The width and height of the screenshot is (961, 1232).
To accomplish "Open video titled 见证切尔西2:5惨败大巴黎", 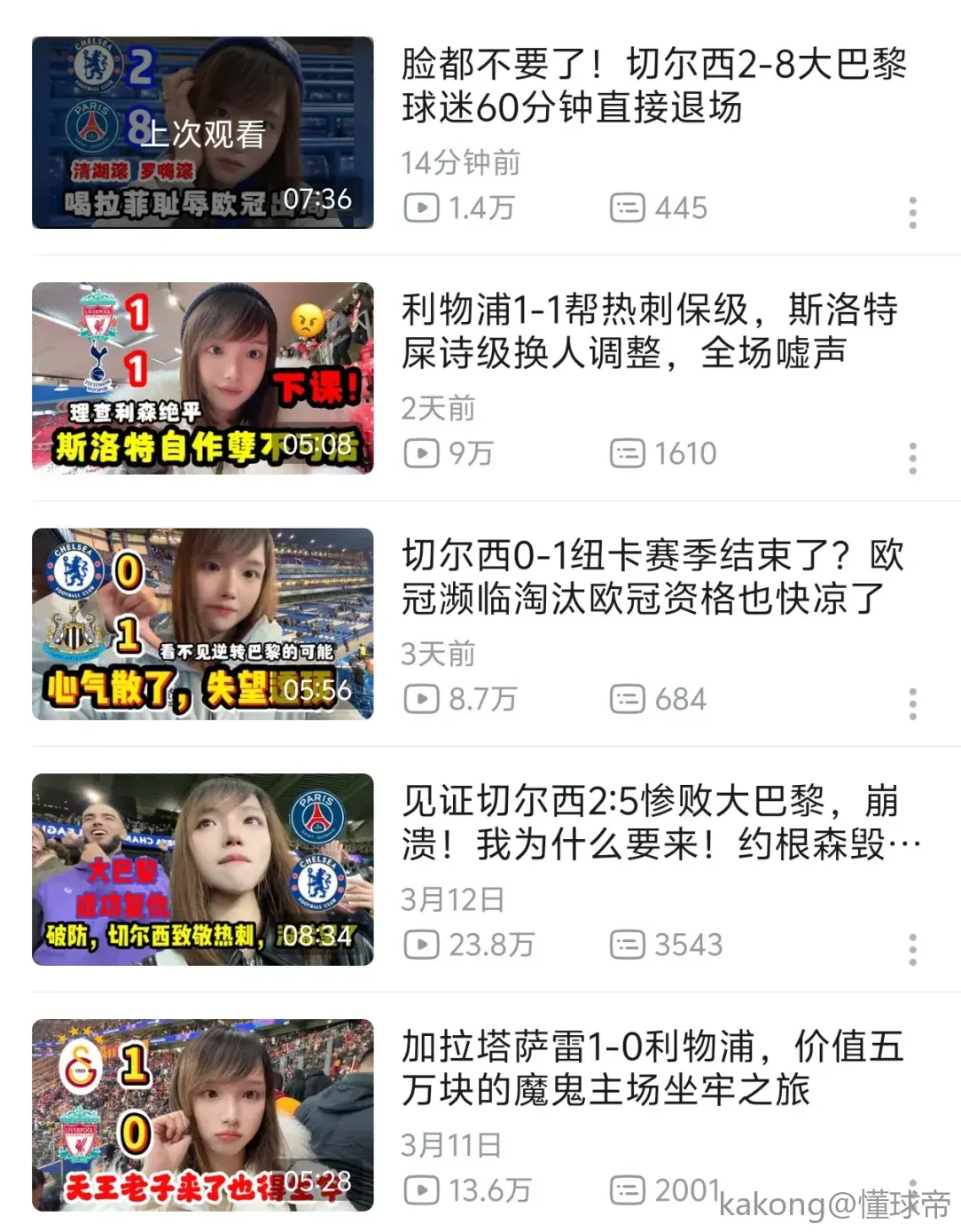I will point(660,823).
